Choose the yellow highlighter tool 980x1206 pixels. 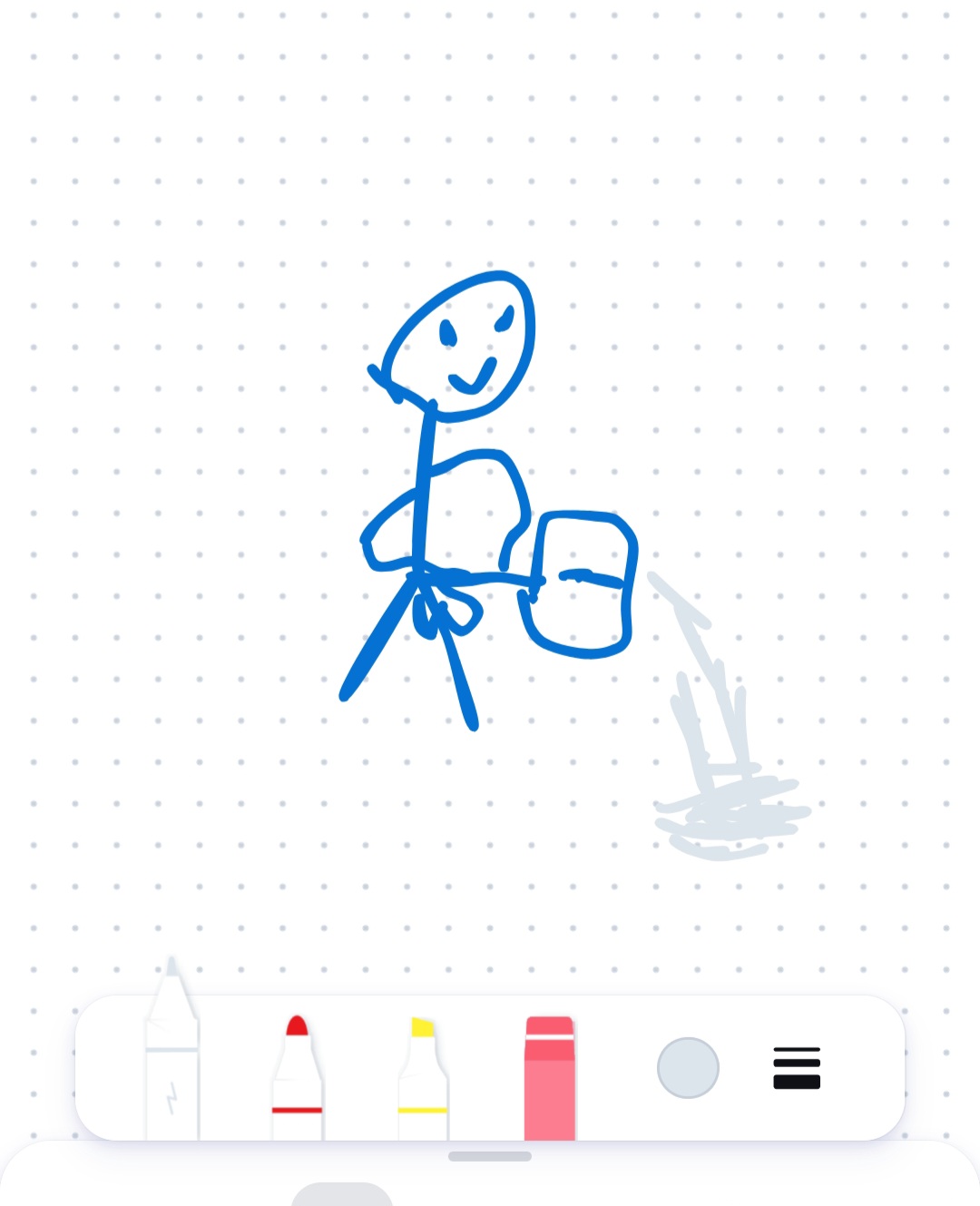tap(423, 1079)
